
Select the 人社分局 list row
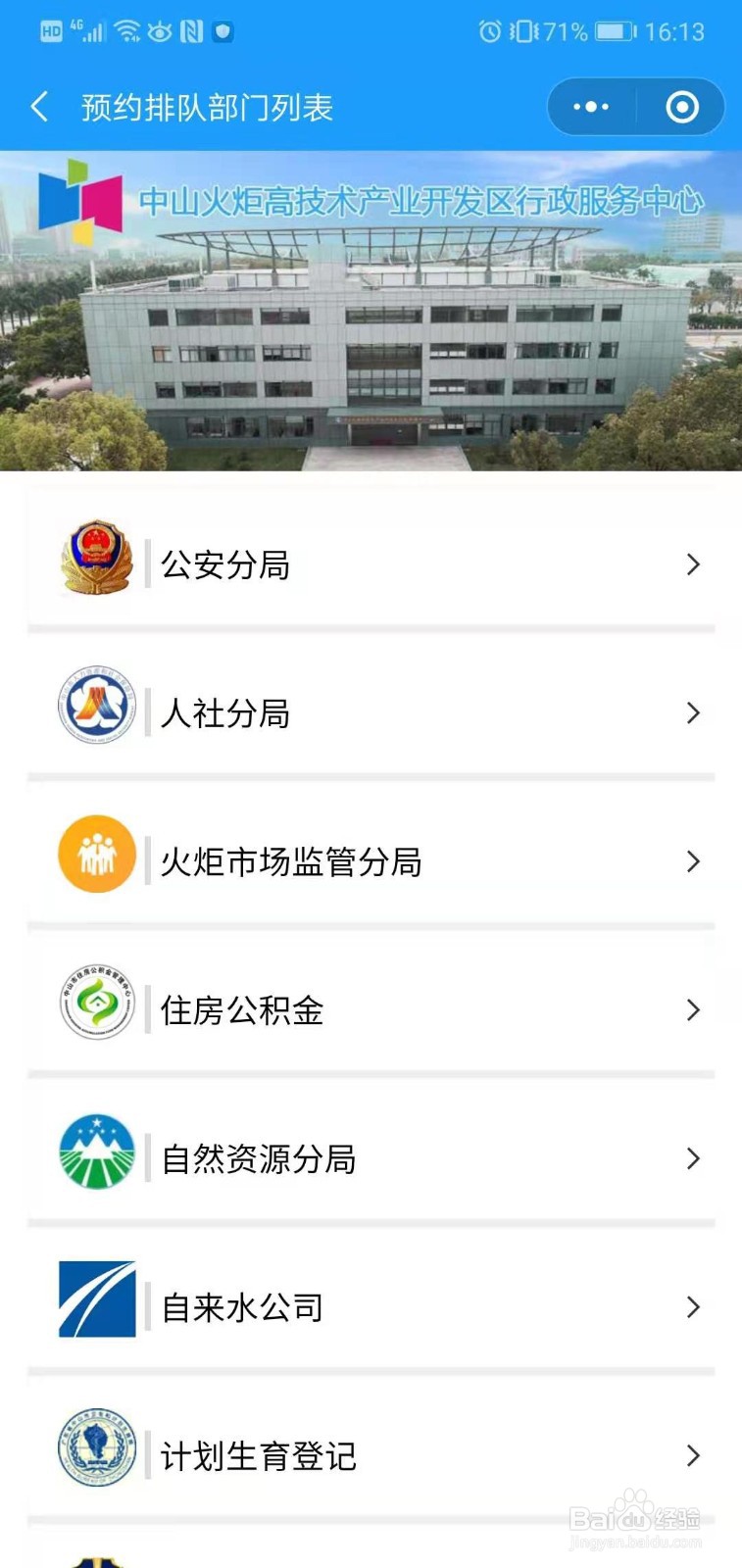[x=372, y=713]
